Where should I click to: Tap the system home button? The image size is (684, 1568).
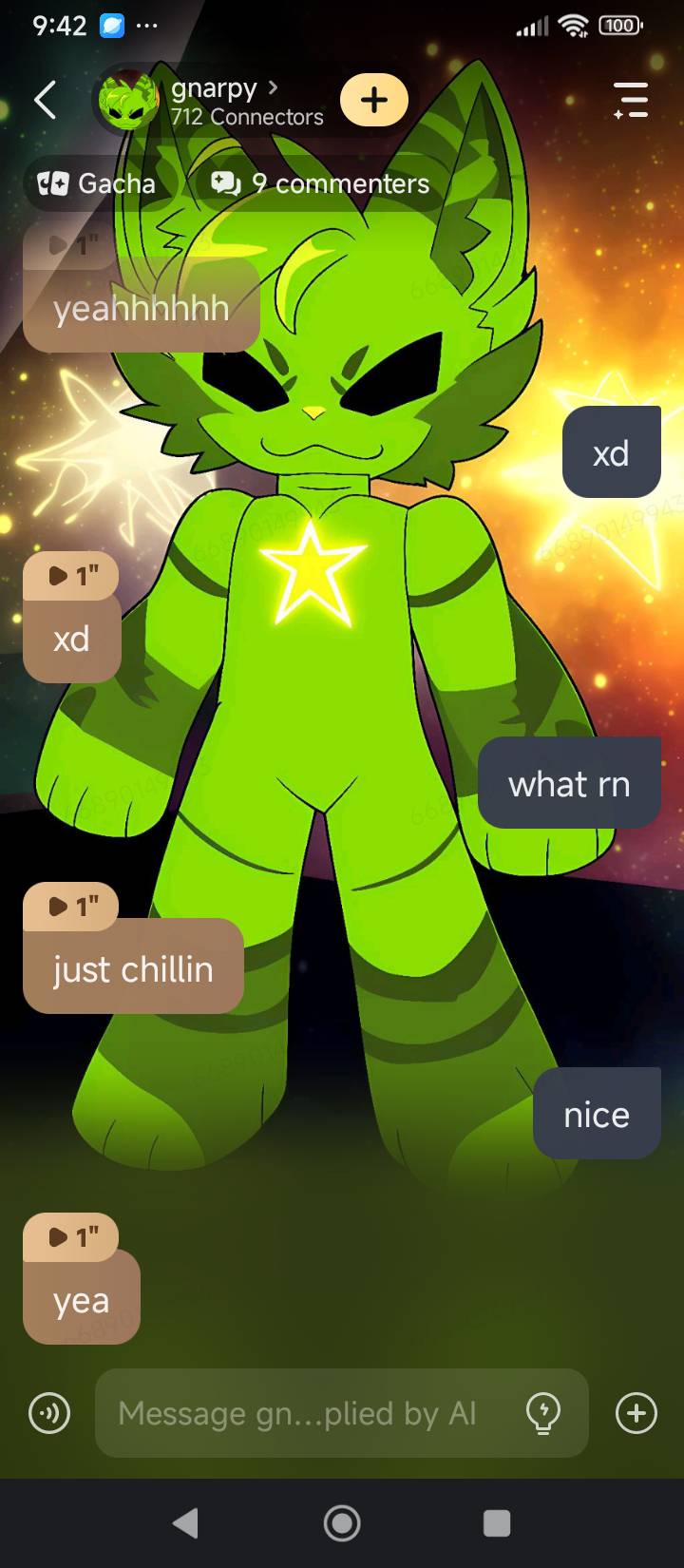click(x=342, y=1523)
